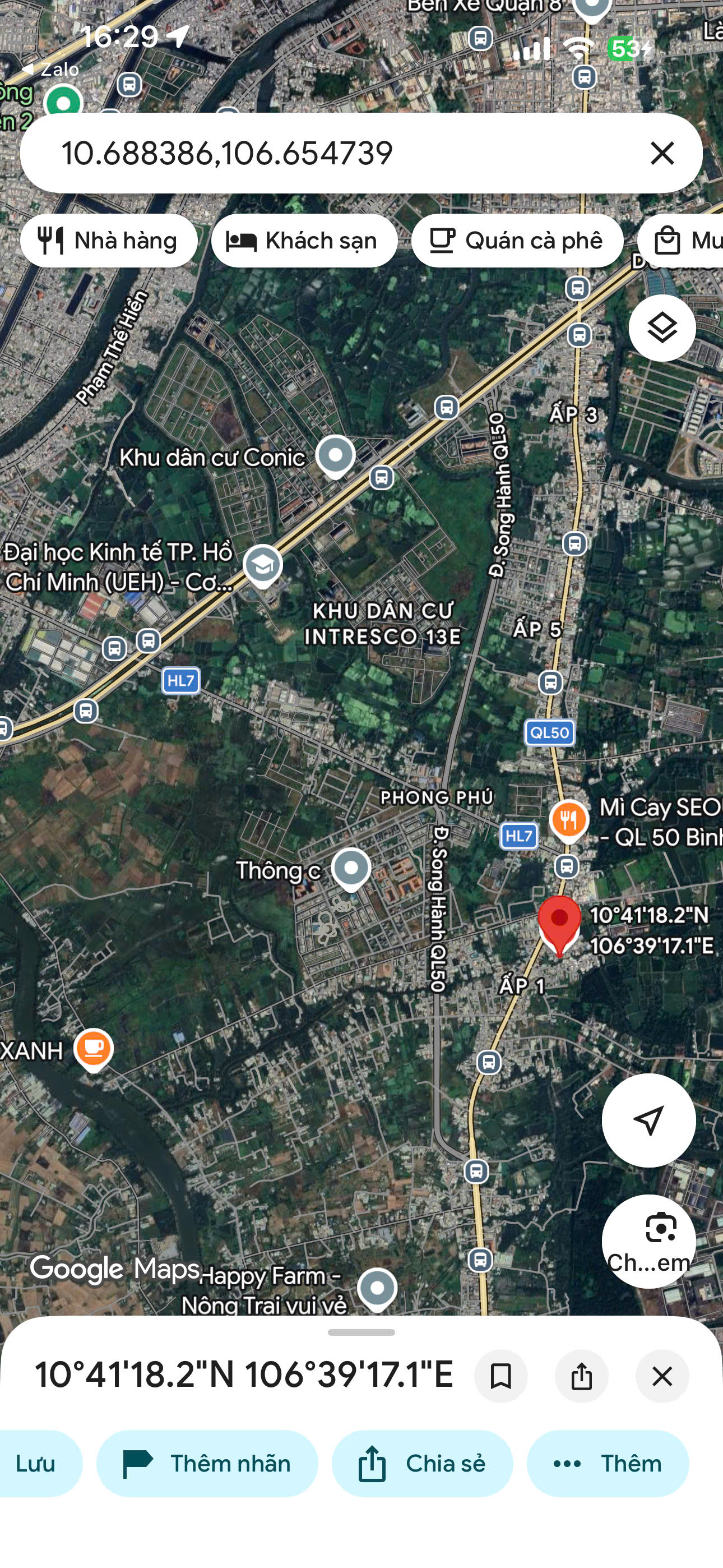
Task: Open the Thêm overflow options
Action: coord(609,1464)
